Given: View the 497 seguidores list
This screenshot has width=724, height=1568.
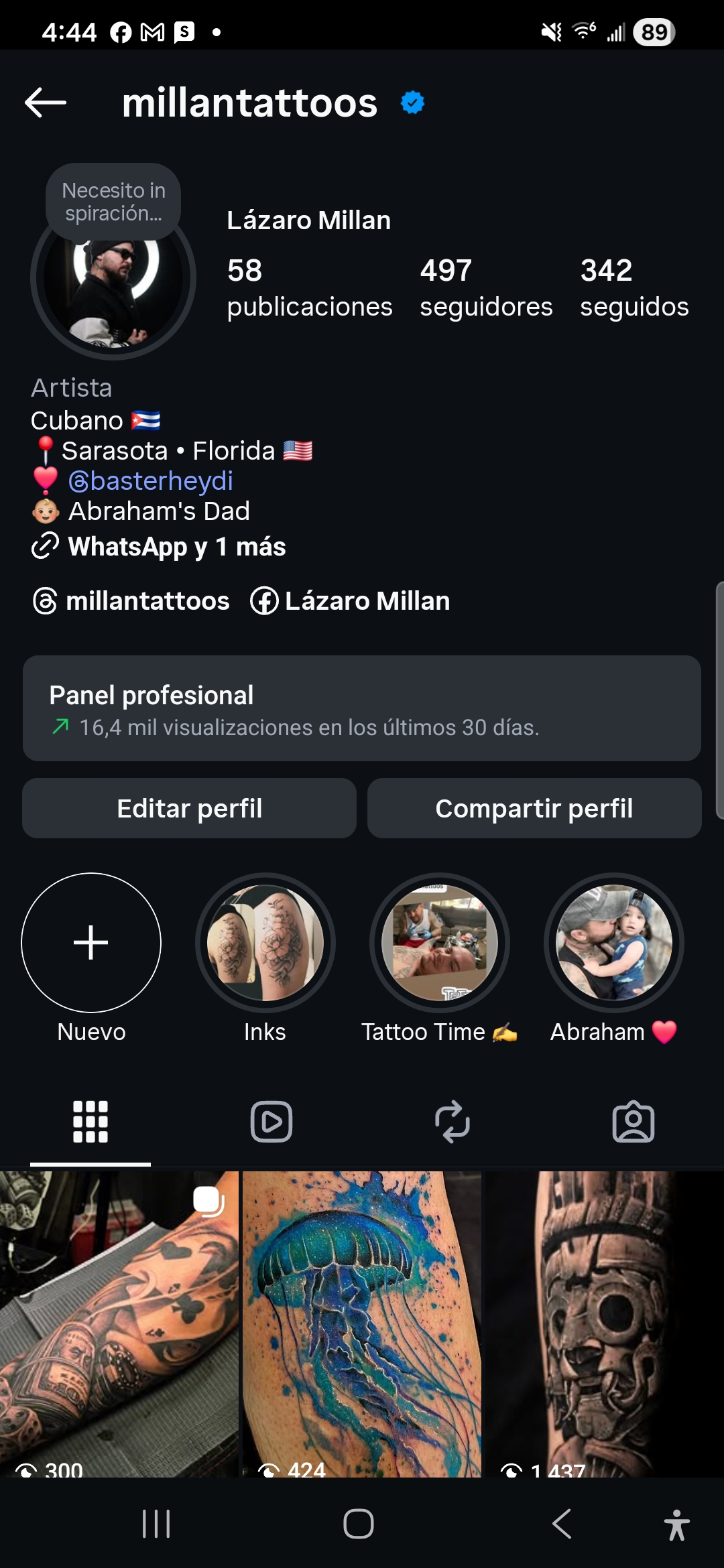Looking at the screenshot, I should [x=486, y=288].
